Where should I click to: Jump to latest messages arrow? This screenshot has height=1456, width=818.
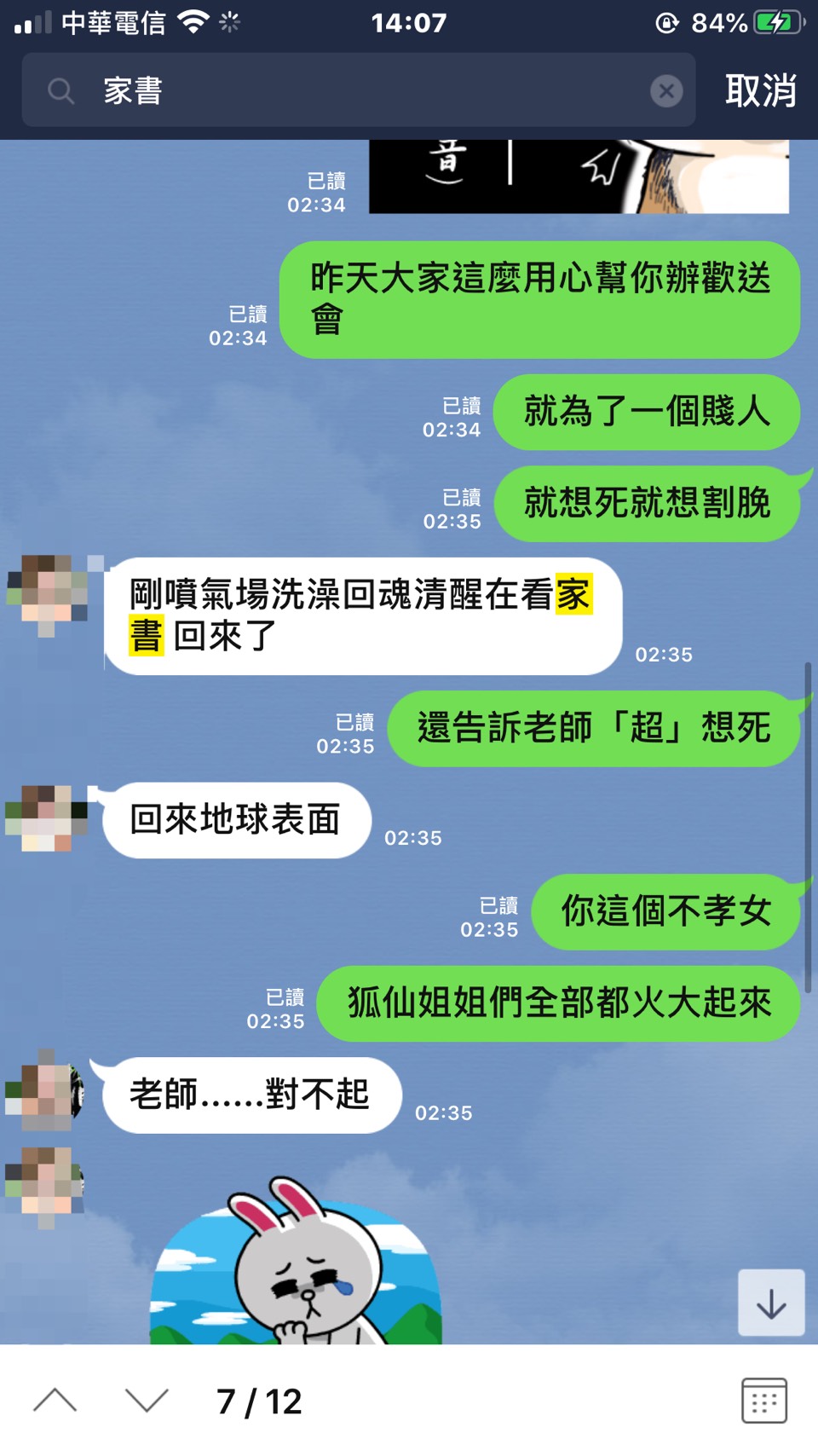point(770,1303)
